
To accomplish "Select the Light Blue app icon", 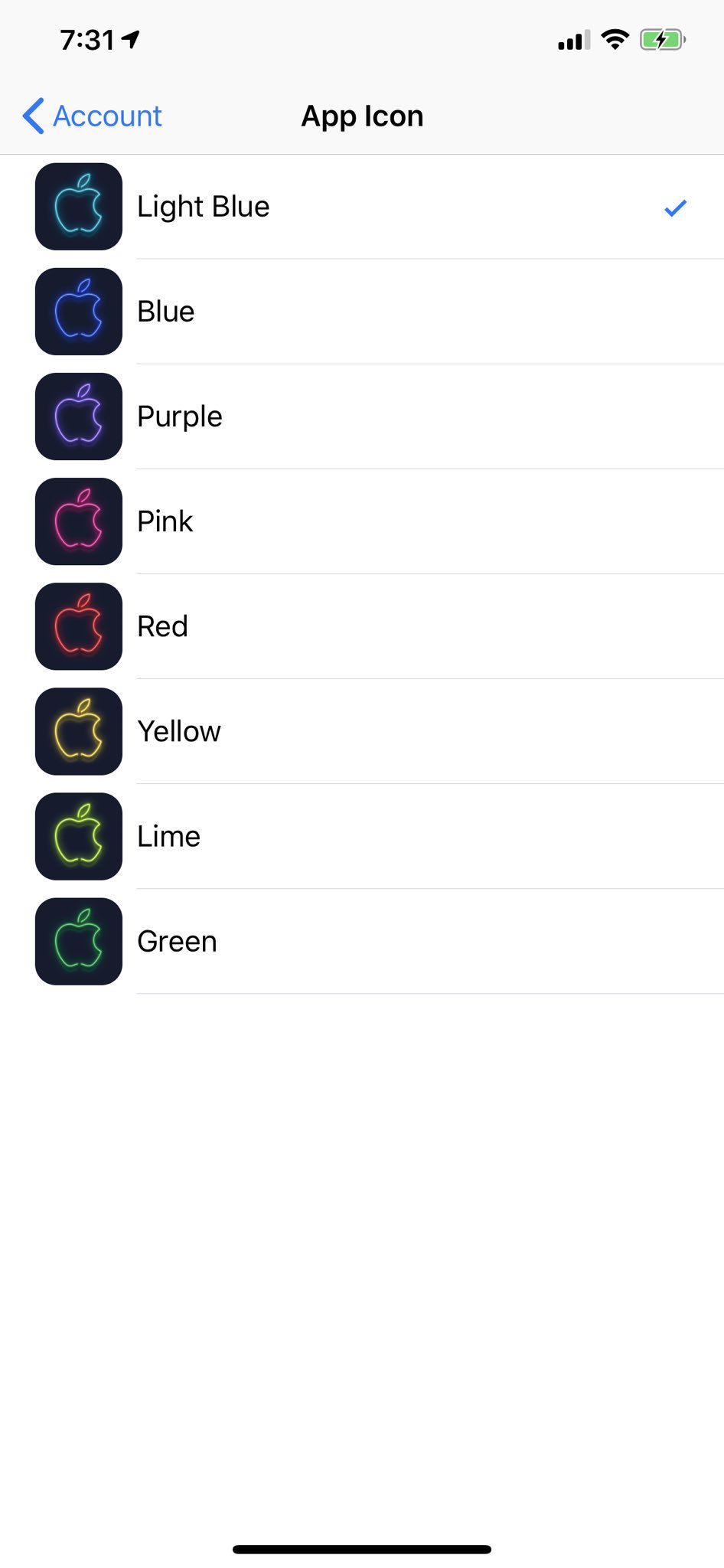I will [x=362, y=207].
